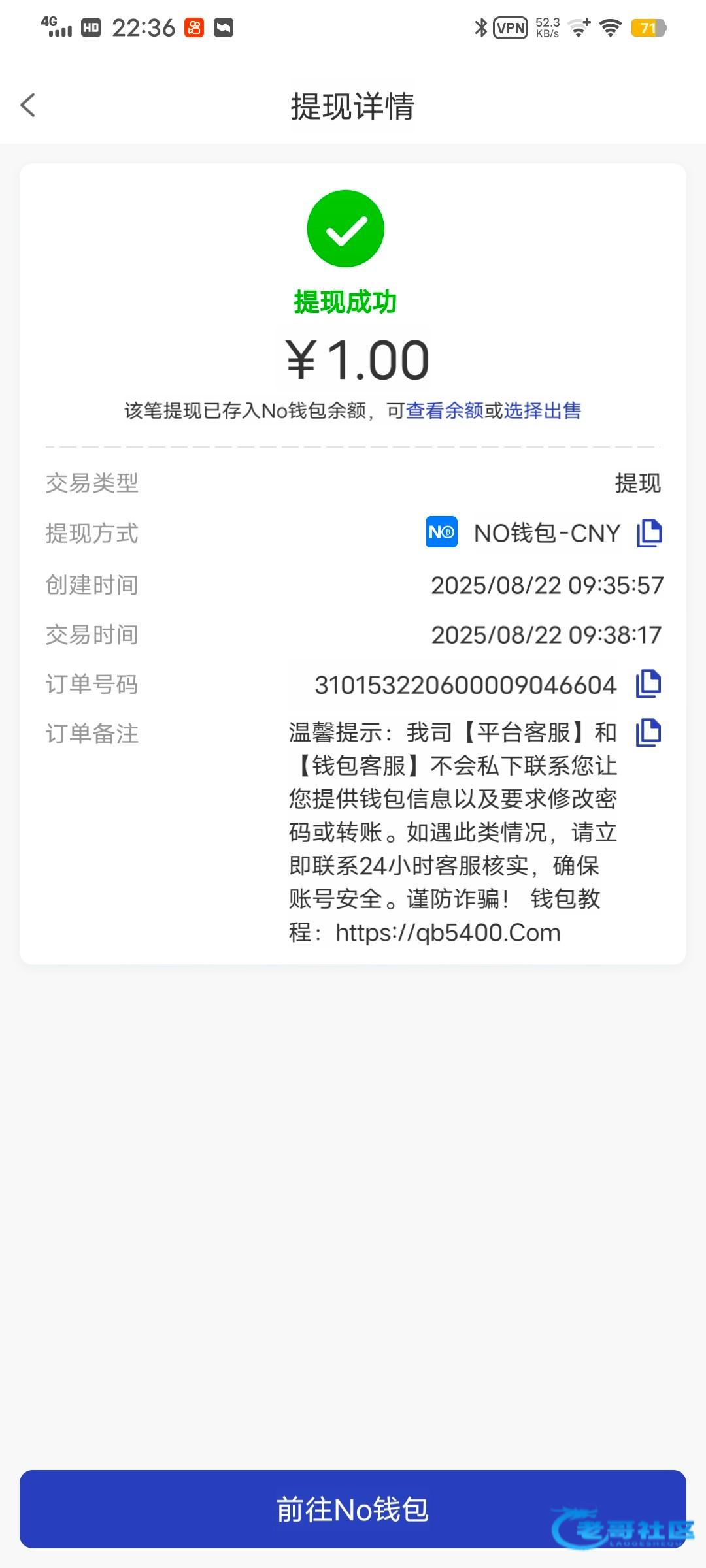Copy the order number 订单号码
The height and width of the screenshot is (1568, 706).
point(648,684)
